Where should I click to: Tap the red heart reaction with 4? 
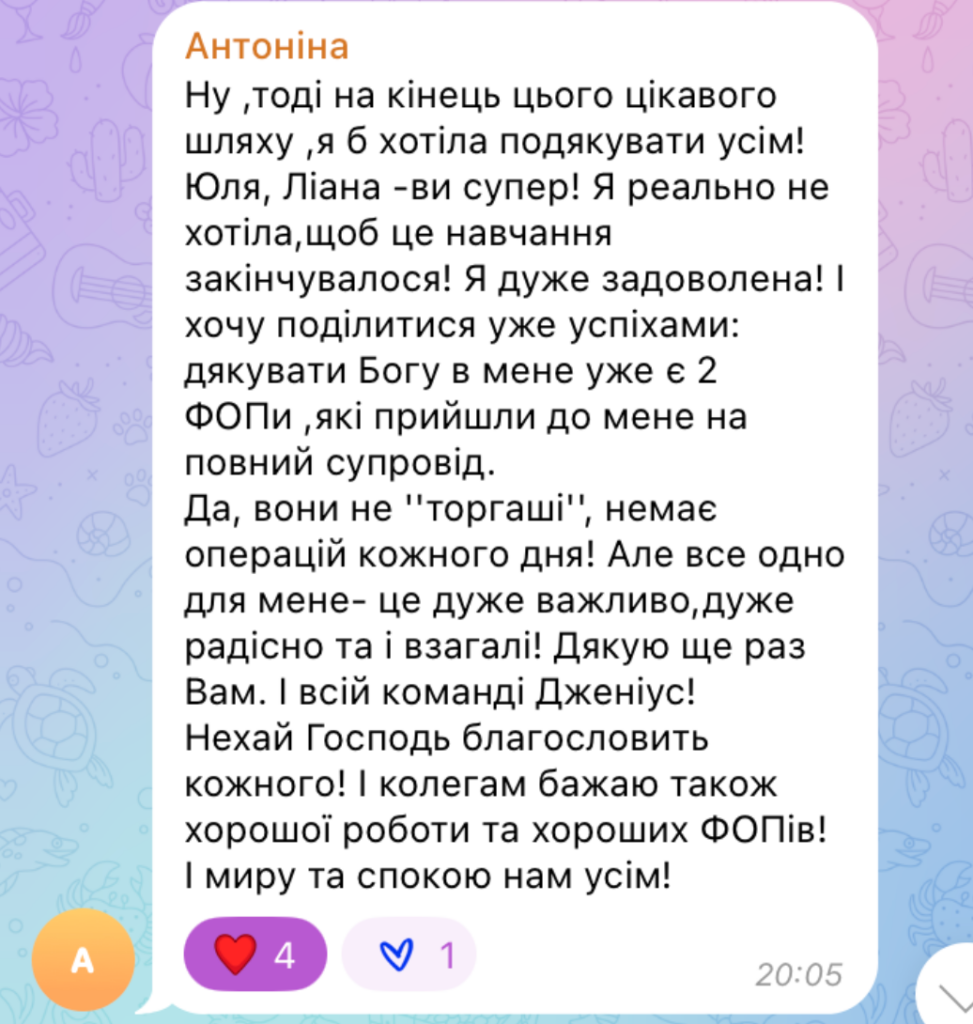click(x=255, y=954)
